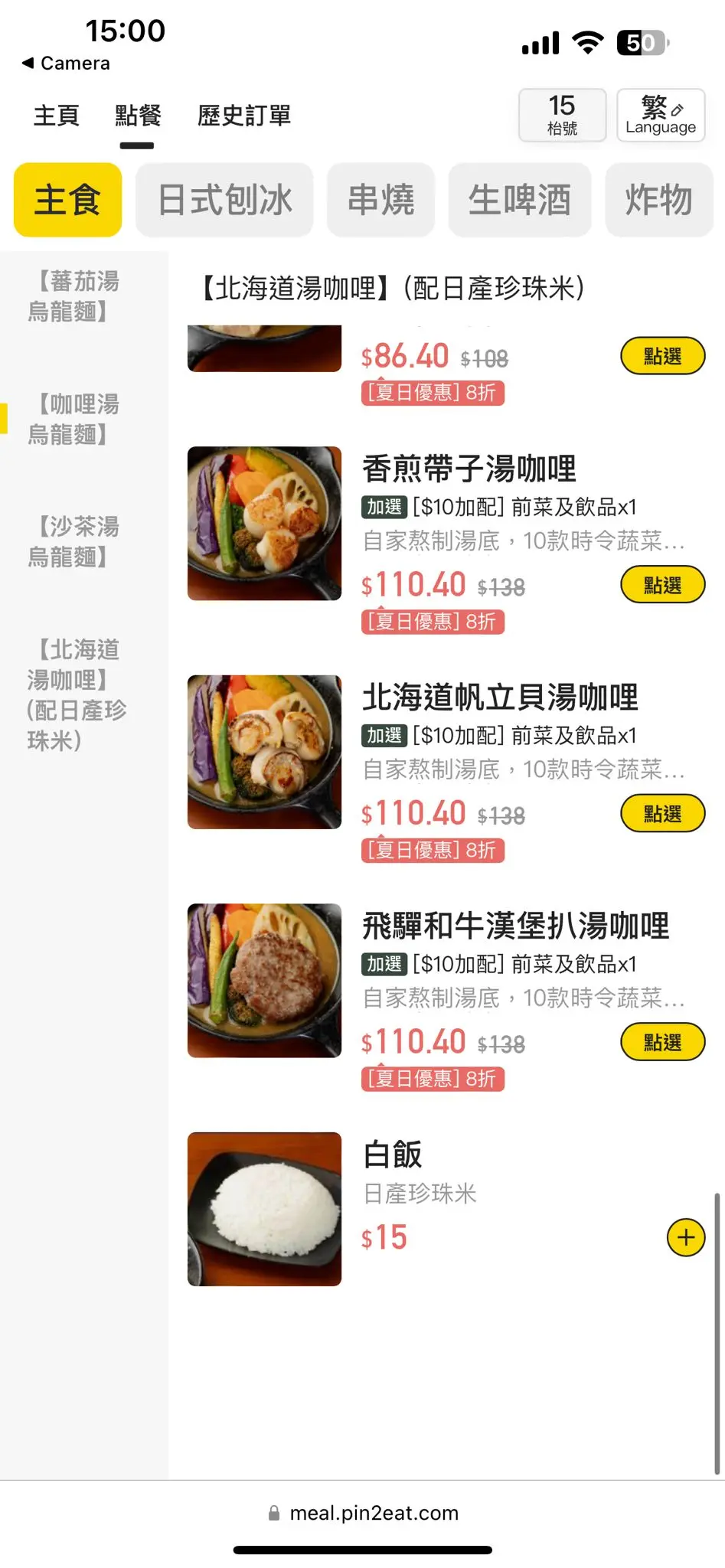Add 白飯 with the plus button
This screenshot has width=725, height=1568.
click(x=686, y=1237)
